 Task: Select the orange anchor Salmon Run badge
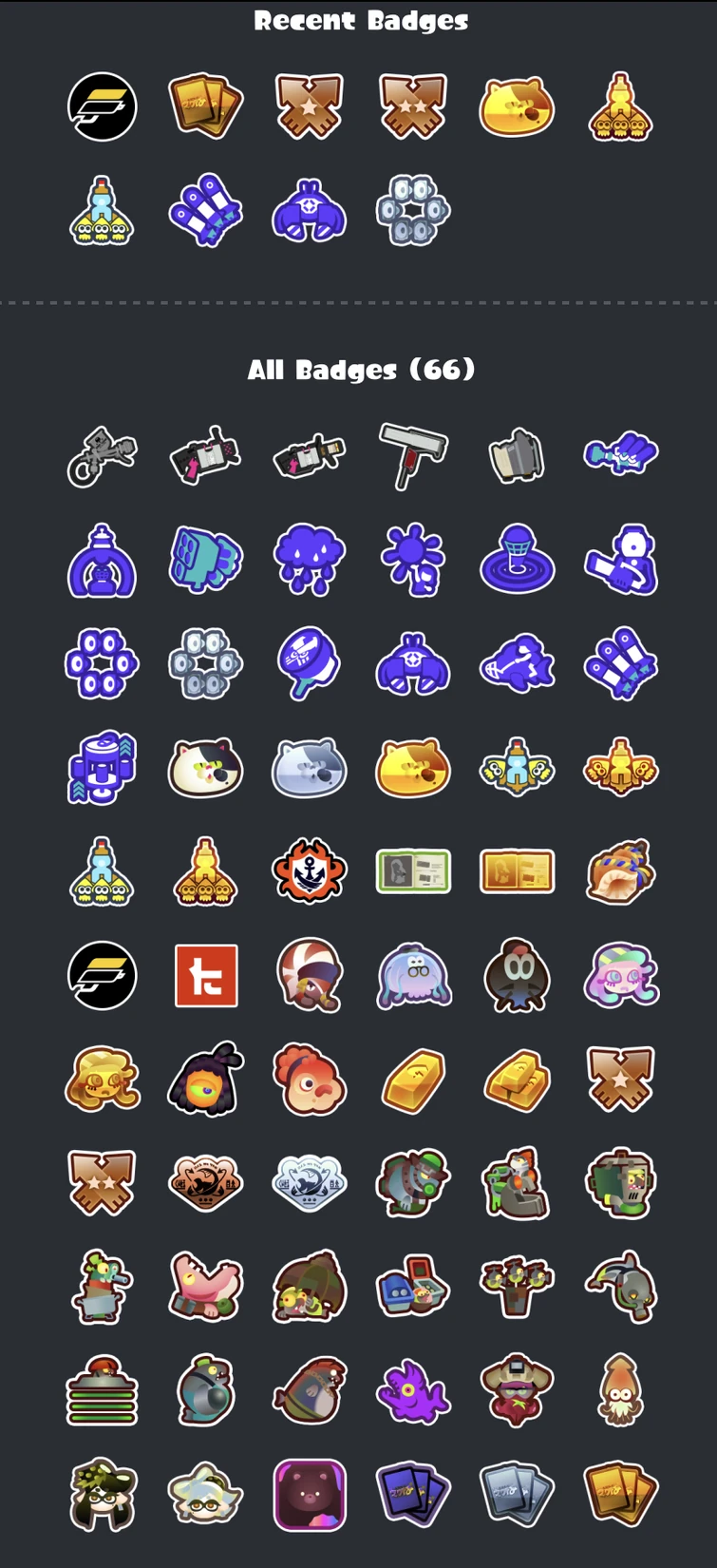[309, 872]
